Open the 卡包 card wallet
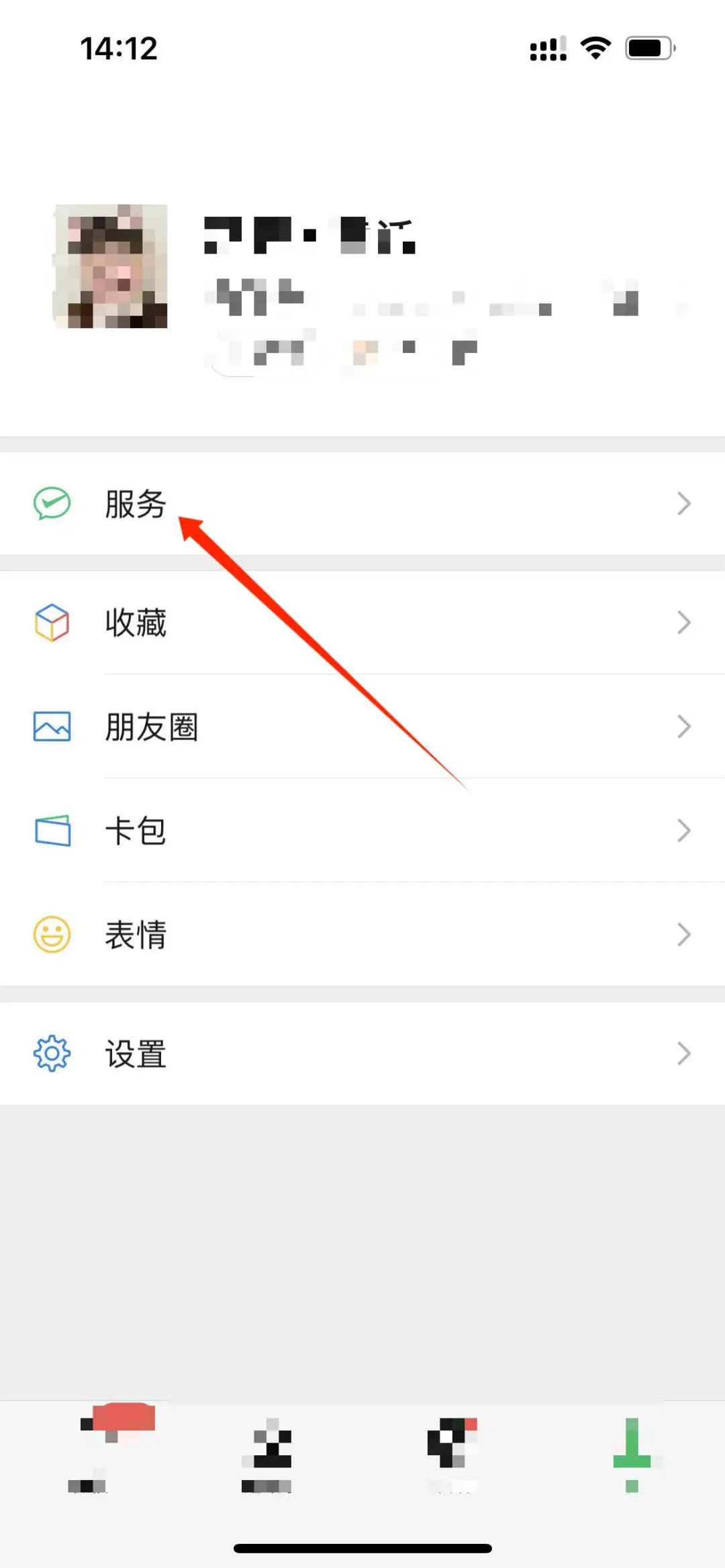Viewport: 725px width, 1568px height. 362,831
